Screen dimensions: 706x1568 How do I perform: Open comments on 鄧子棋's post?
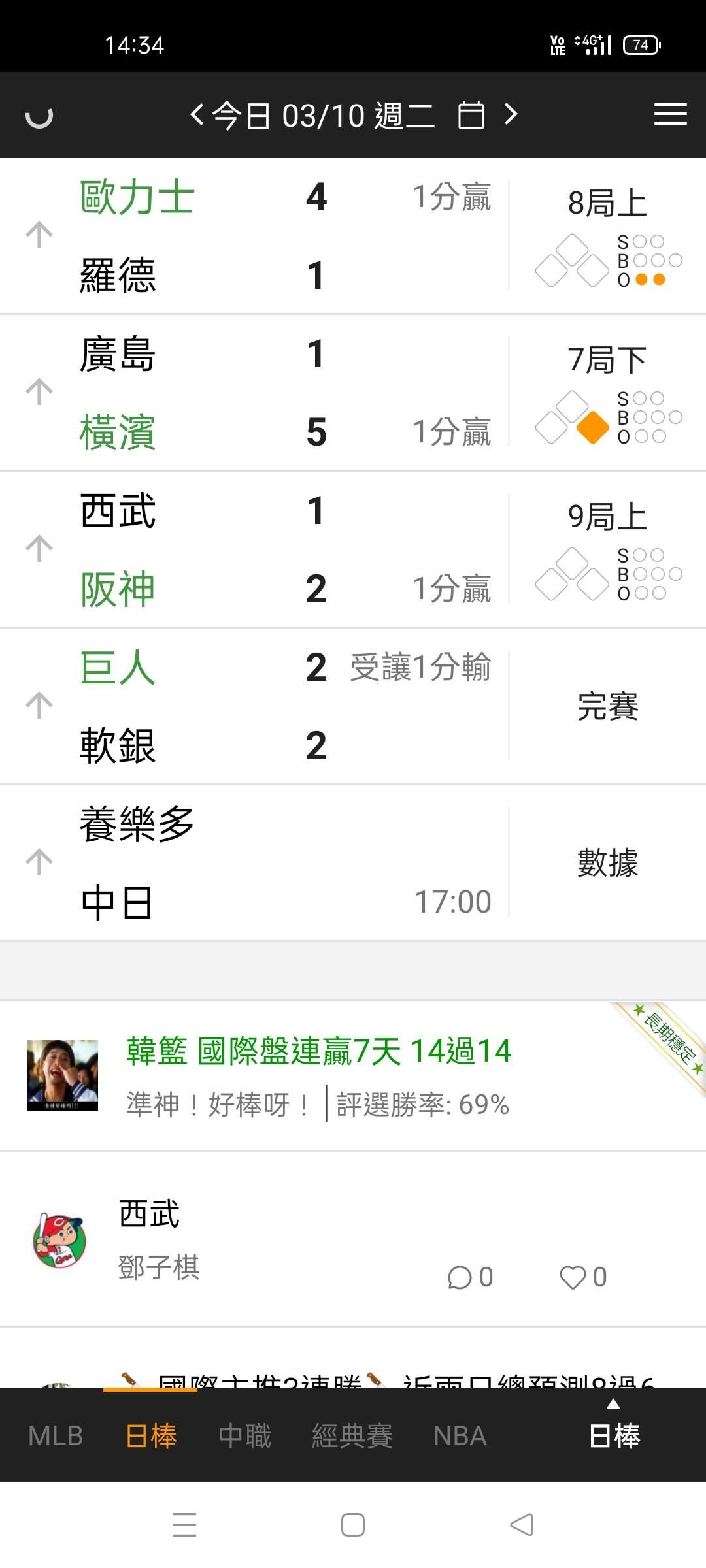pyautogui.click(x=469, y=1277)
